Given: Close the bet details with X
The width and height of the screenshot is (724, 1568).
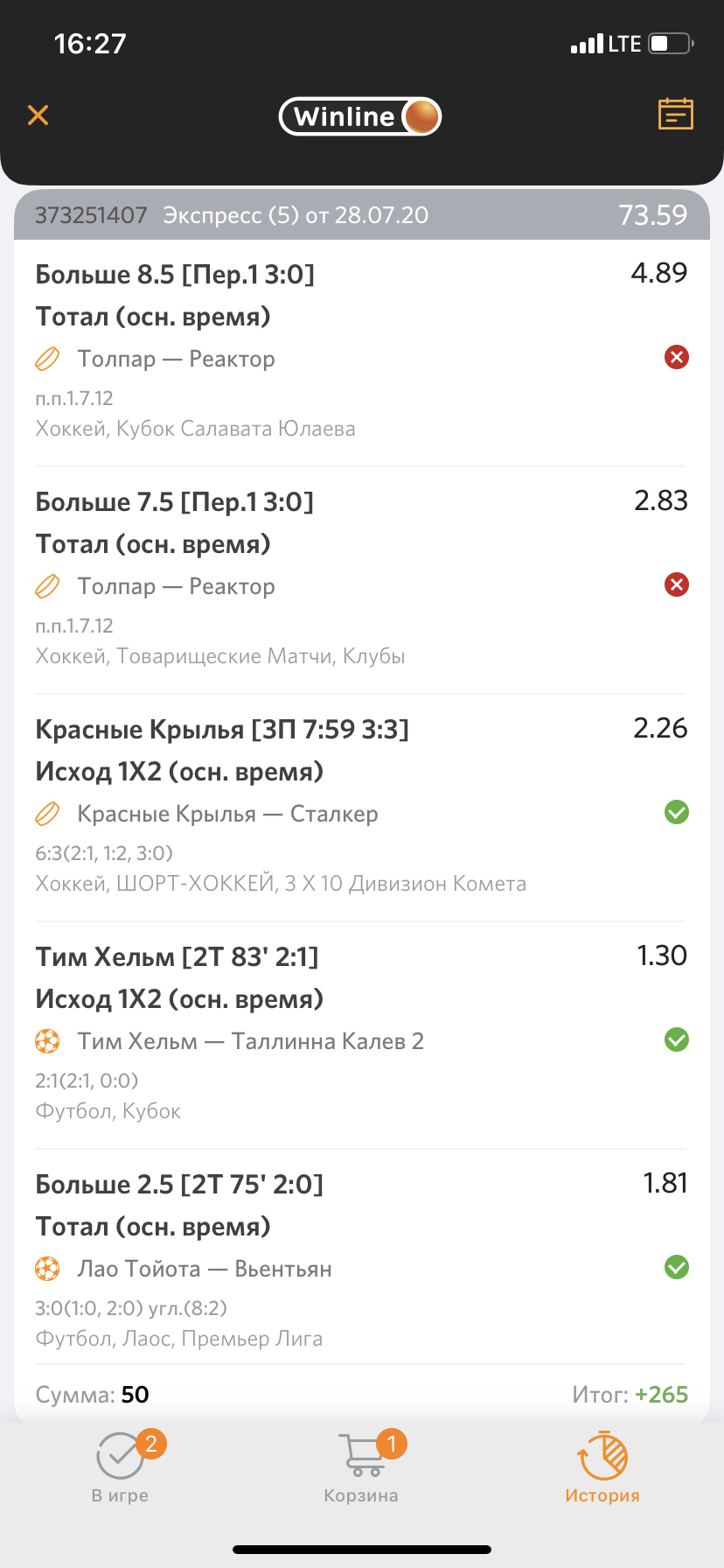Looking at the screenshot, I should click(38, 115).
